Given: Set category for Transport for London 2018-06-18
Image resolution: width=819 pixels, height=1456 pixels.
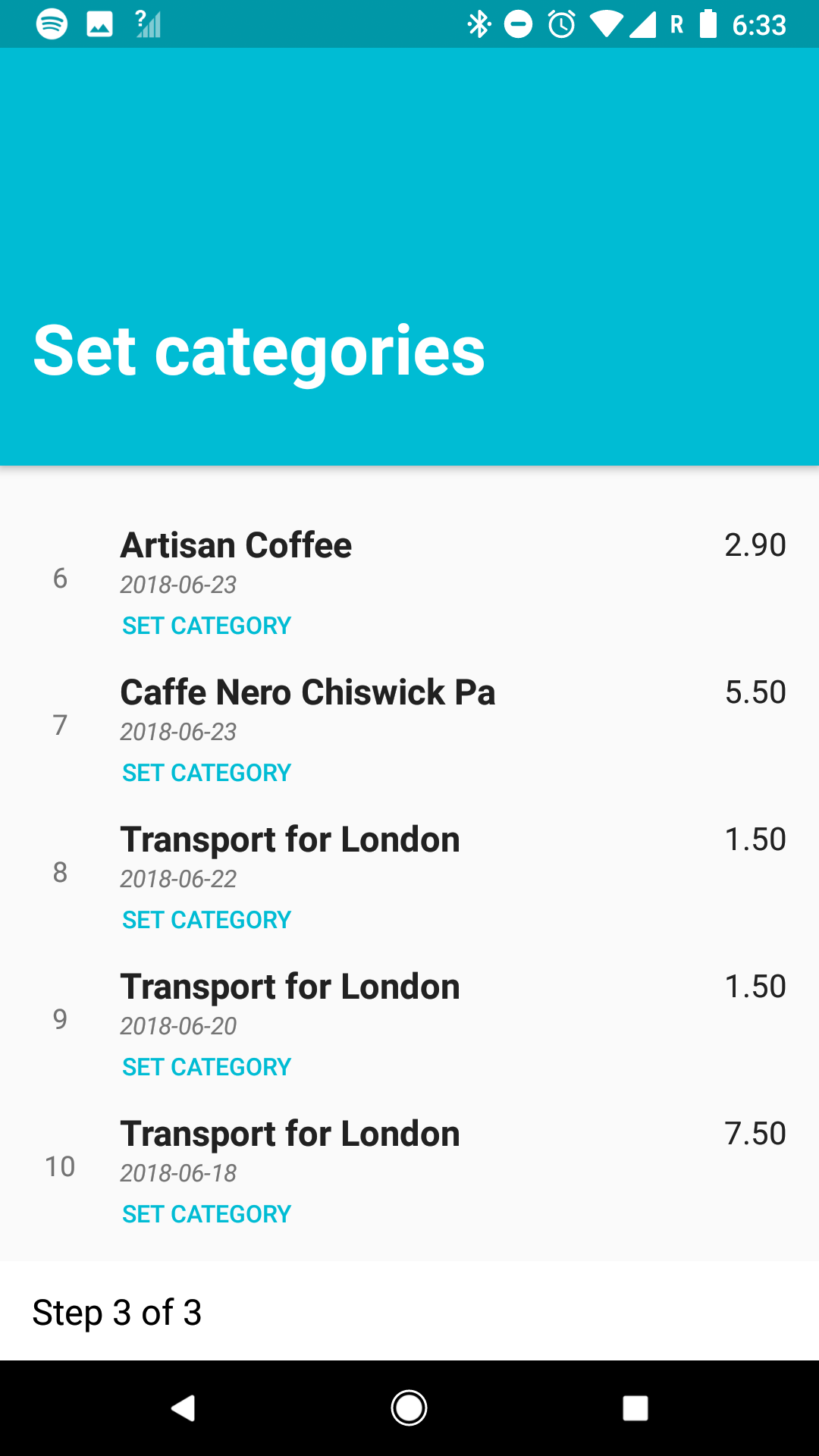Looking at the screenshot, I should 206,1214.
